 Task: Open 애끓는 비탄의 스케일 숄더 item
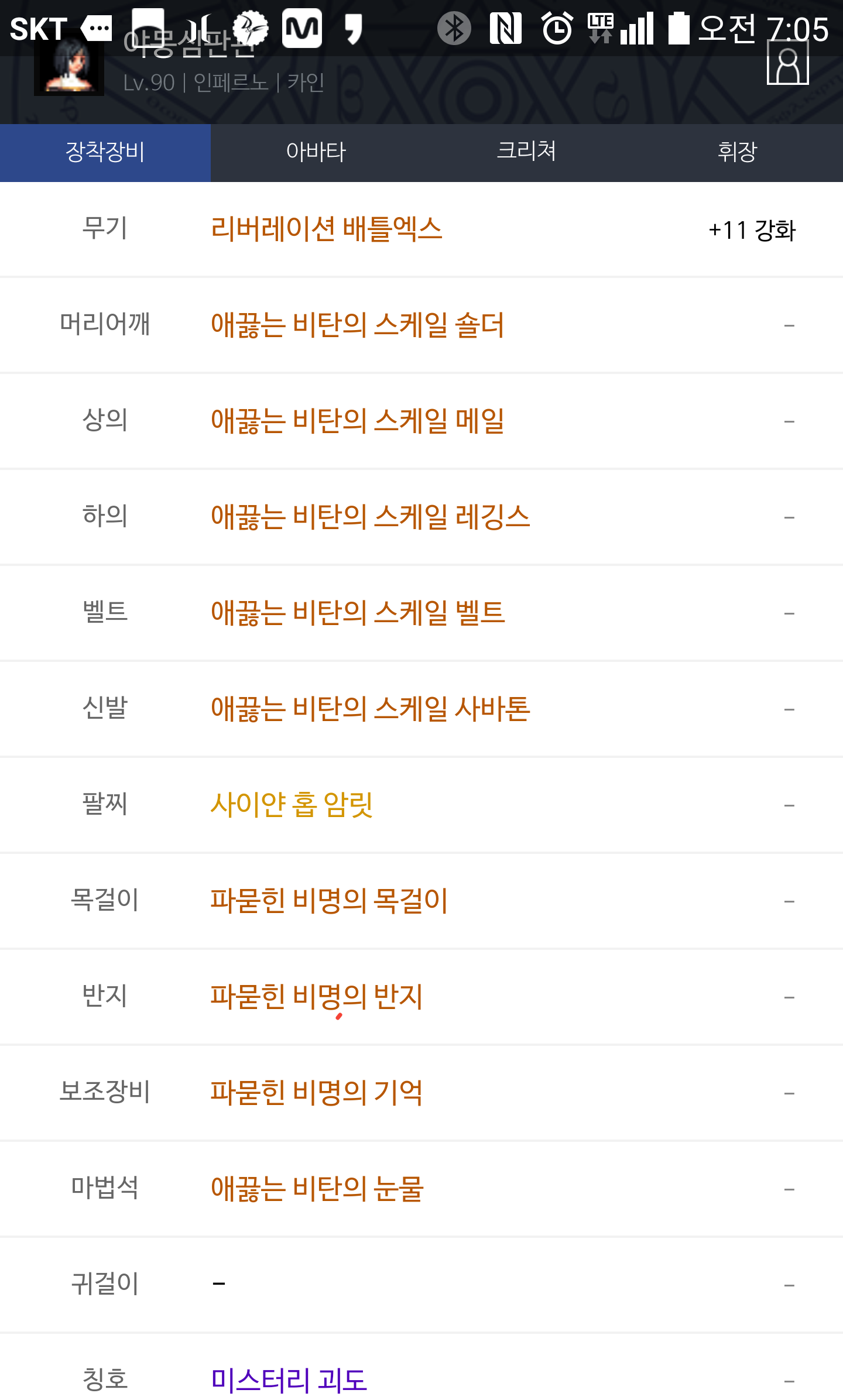click(357, 325)
